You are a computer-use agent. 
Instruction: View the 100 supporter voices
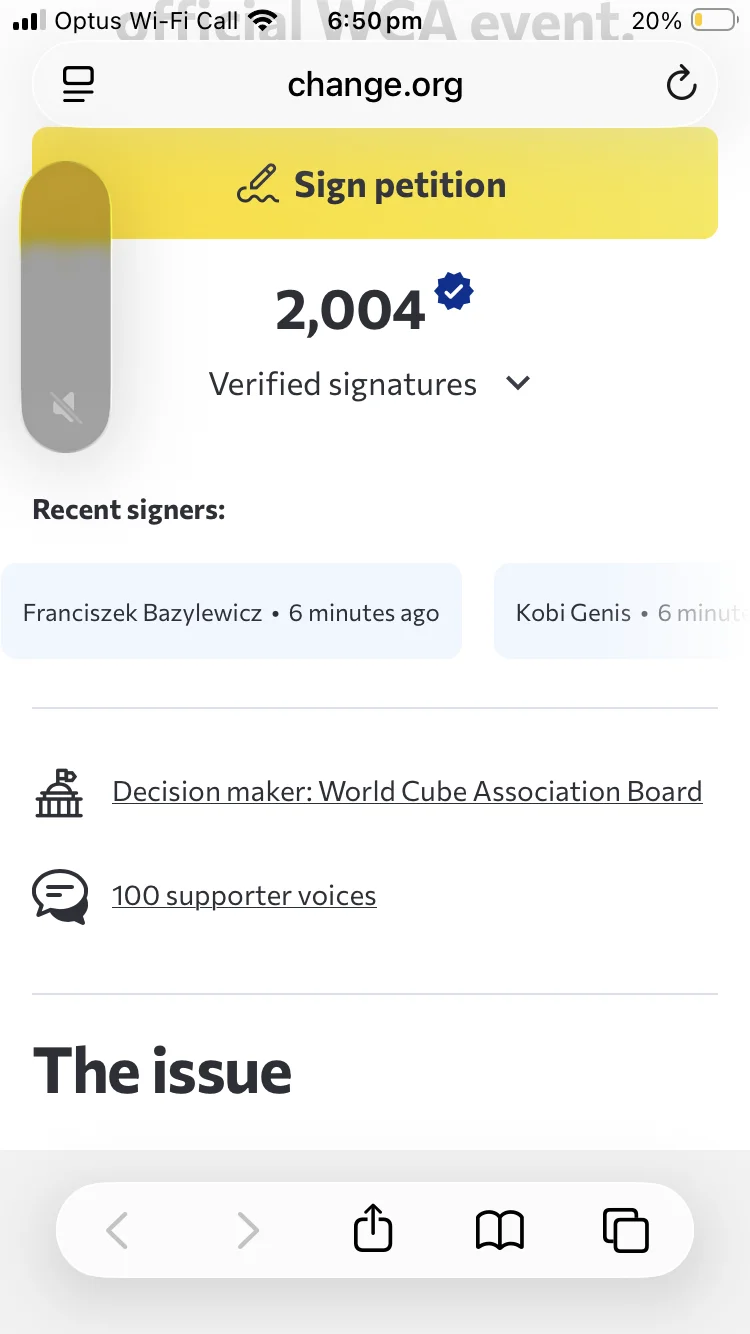(x=244, y=895)
